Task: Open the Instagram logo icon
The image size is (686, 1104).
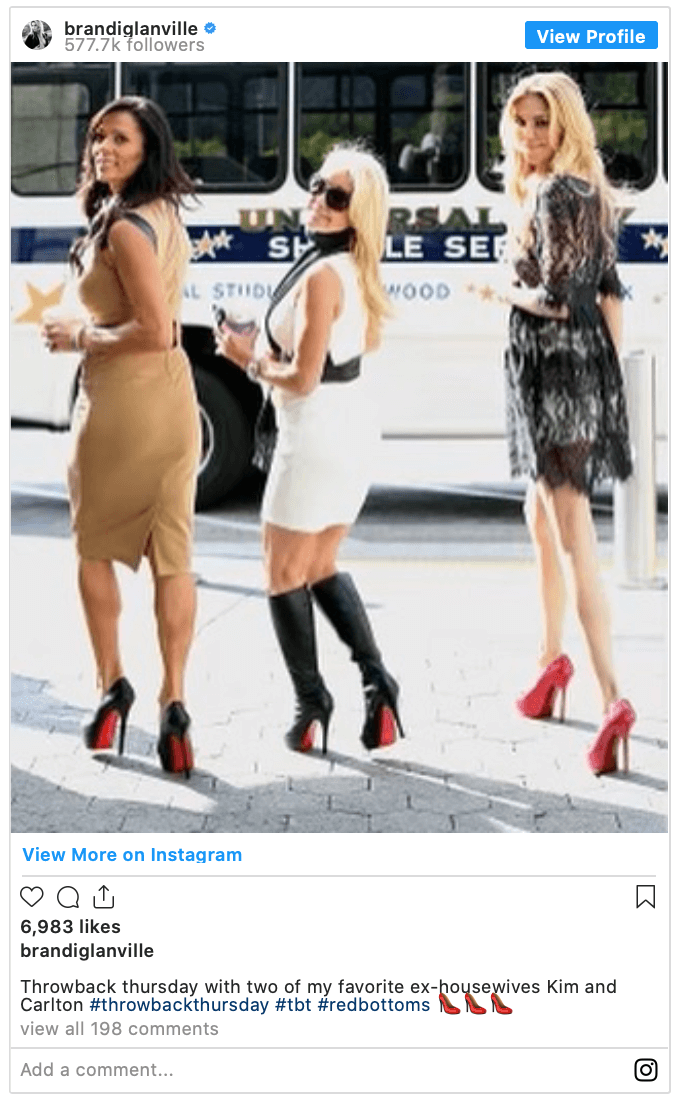Action: coord(646,1070)
